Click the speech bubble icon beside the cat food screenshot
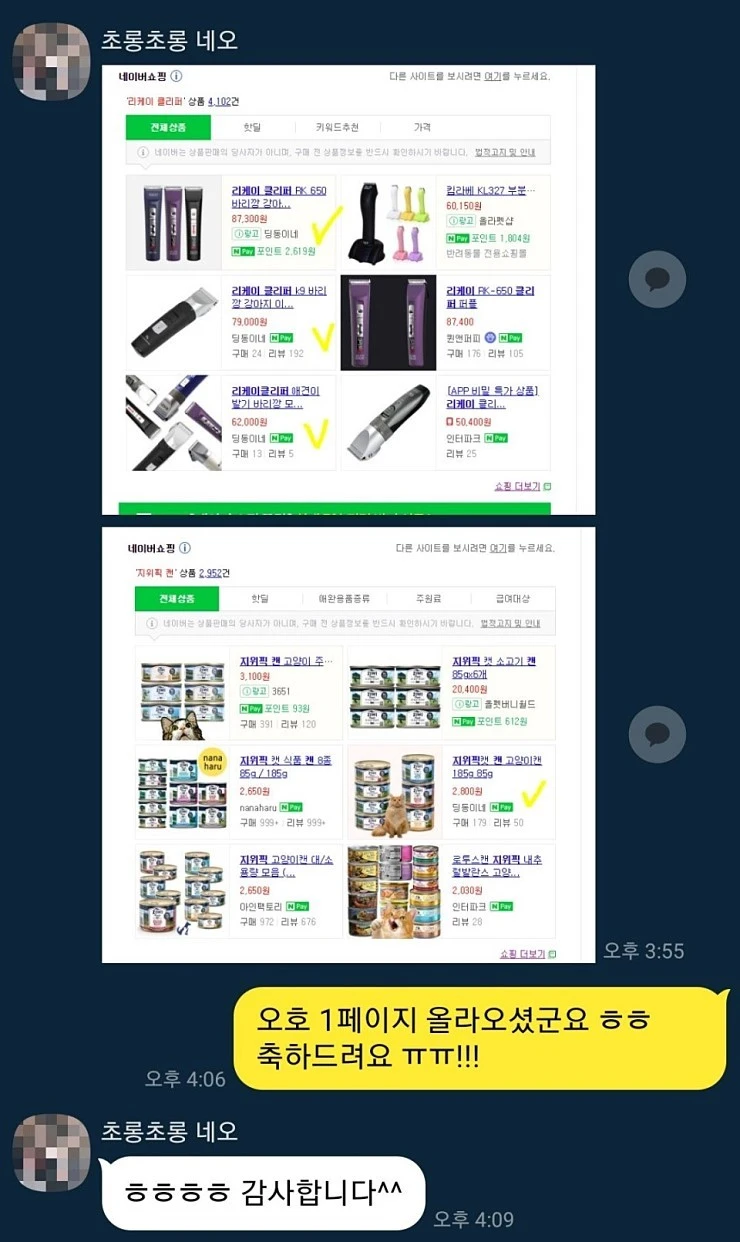Viewport: 740px width, 1242px height. [657, 733]
